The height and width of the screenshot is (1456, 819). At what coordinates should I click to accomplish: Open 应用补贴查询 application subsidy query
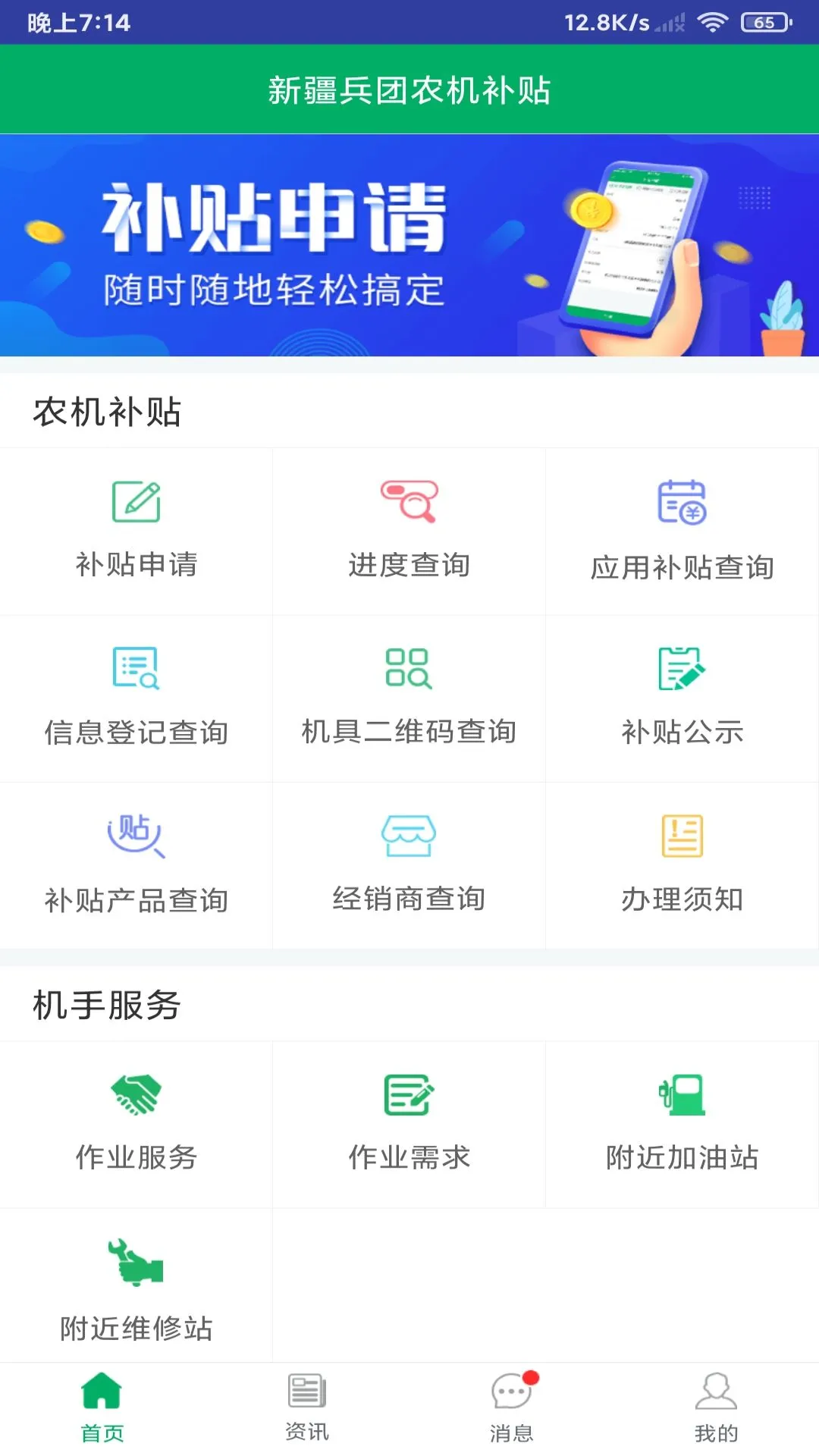pos(682,531)
